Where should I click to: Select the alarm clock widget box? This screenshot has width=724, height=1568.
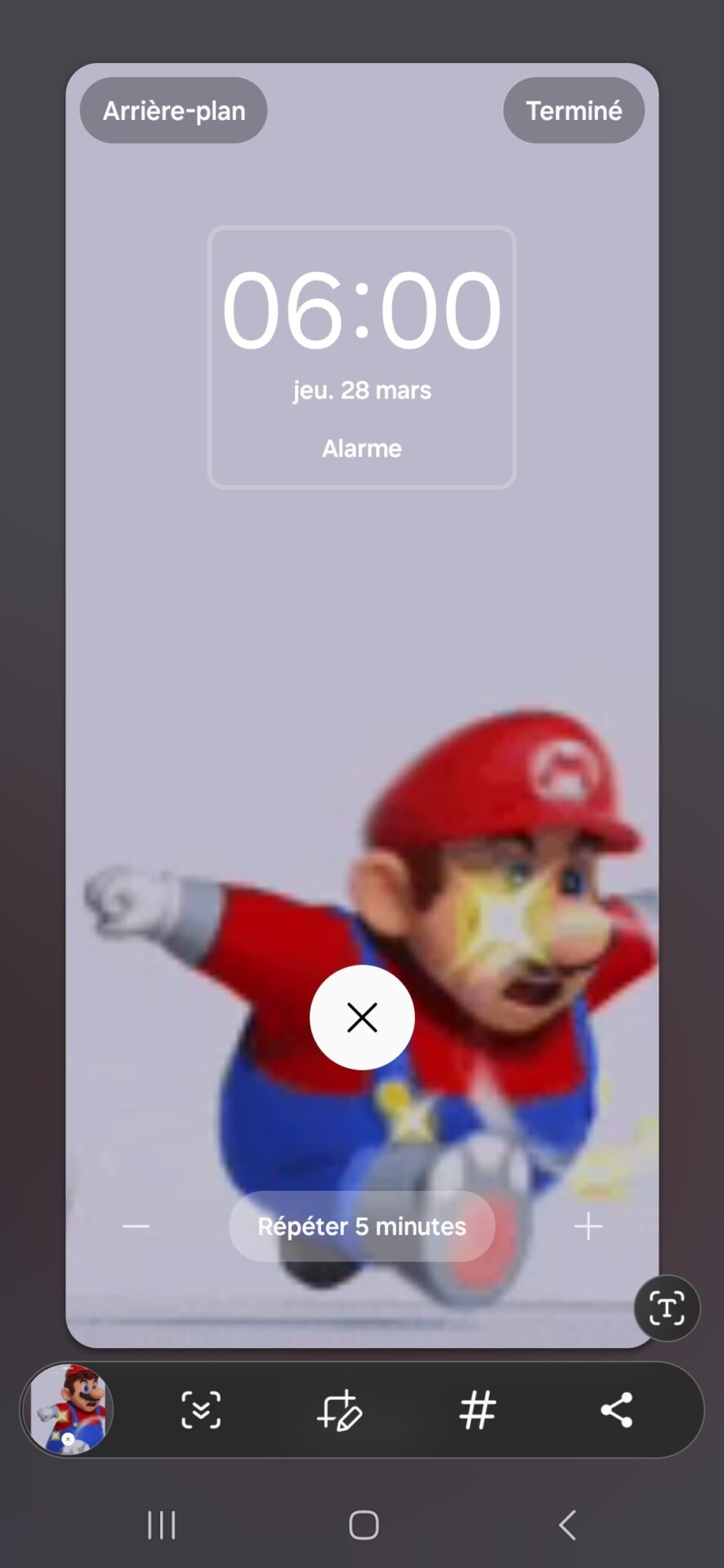[x=362, y=358]
